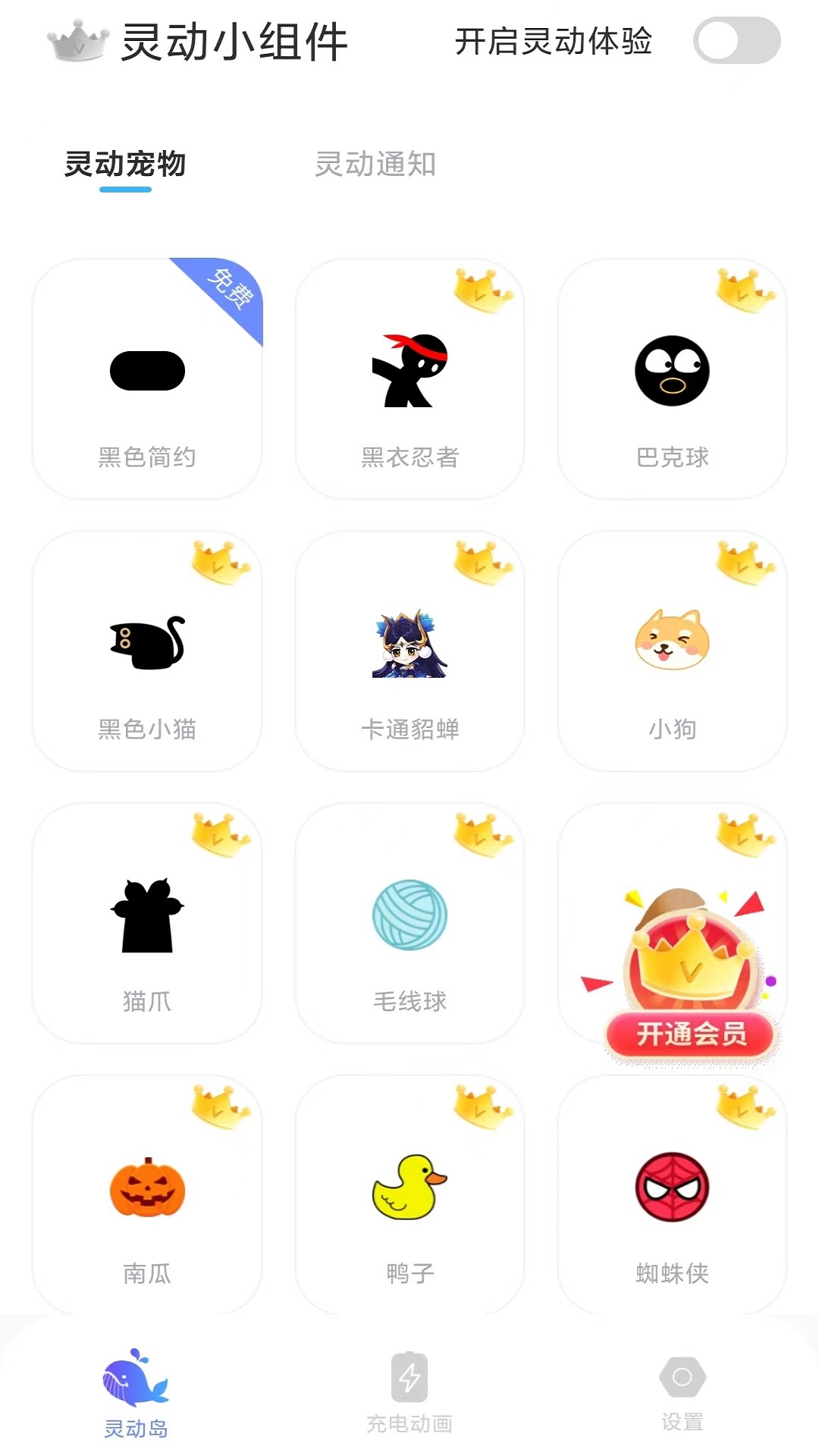The height and width of the screenshot is (1456, 819).
Task: Pick the 巴克球 pet
Action: tap(672, 379)
